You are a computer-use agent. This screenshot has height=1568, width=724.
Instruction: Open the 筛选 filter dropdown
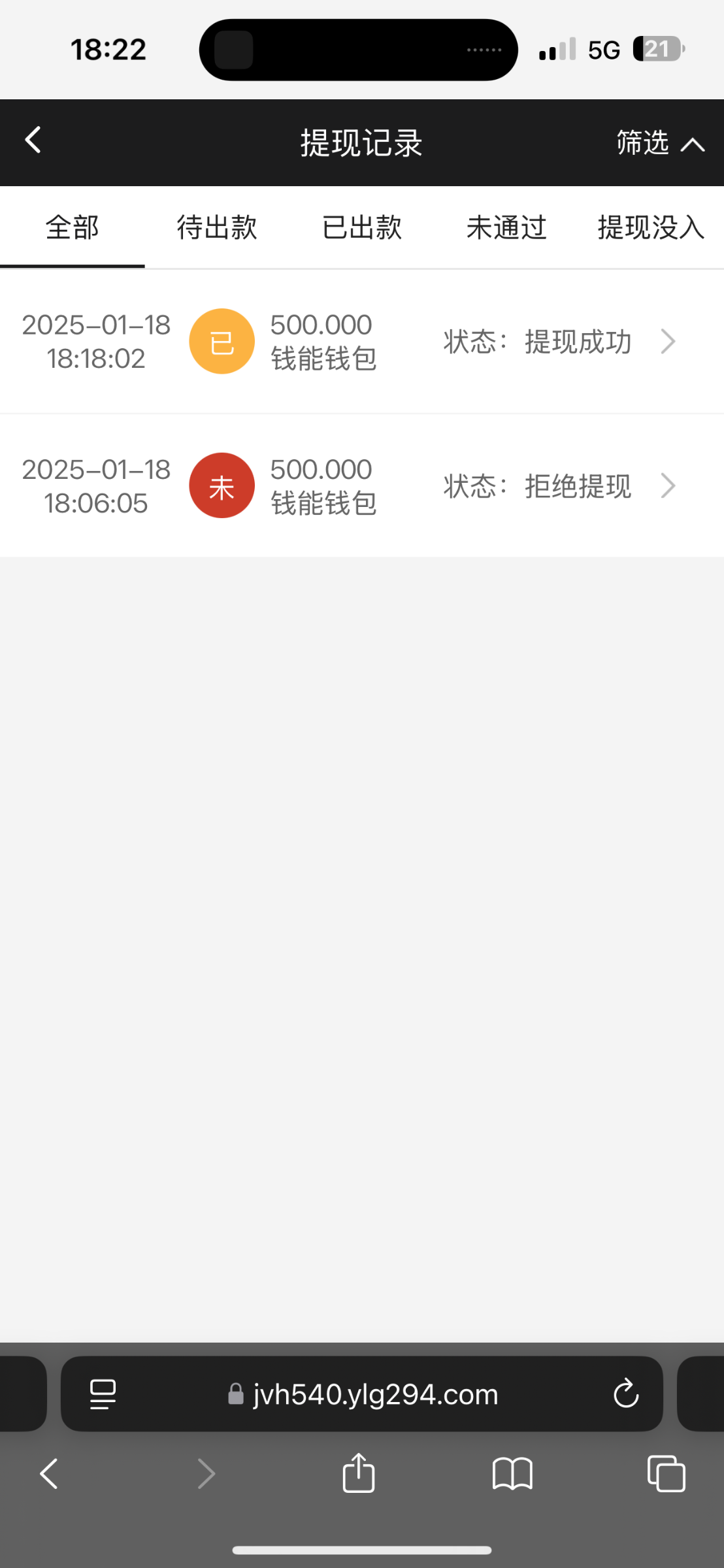(661, 142)
